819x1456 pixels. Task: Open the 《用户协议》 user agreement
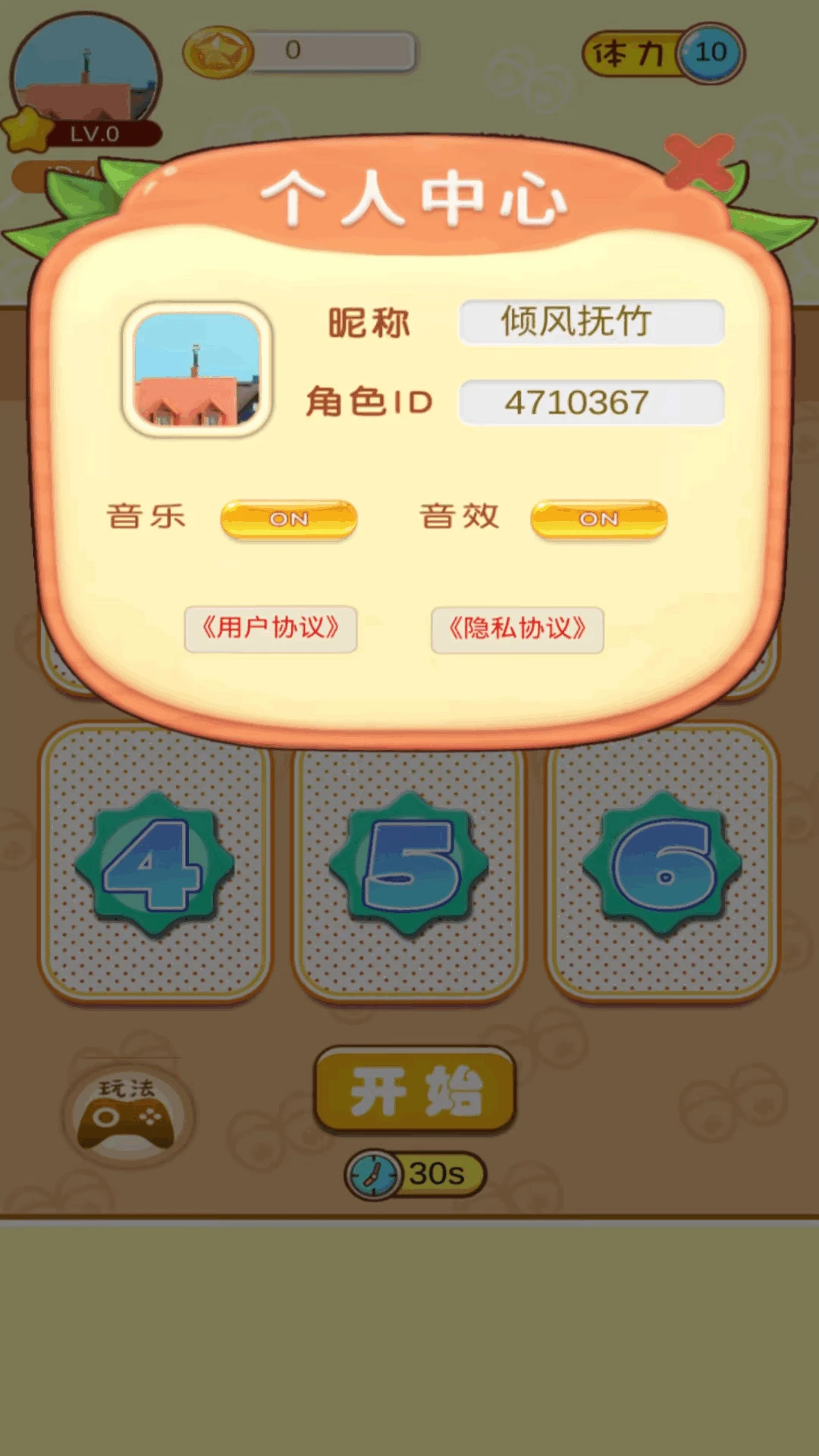pyautogui.click(x=270, y=630)
